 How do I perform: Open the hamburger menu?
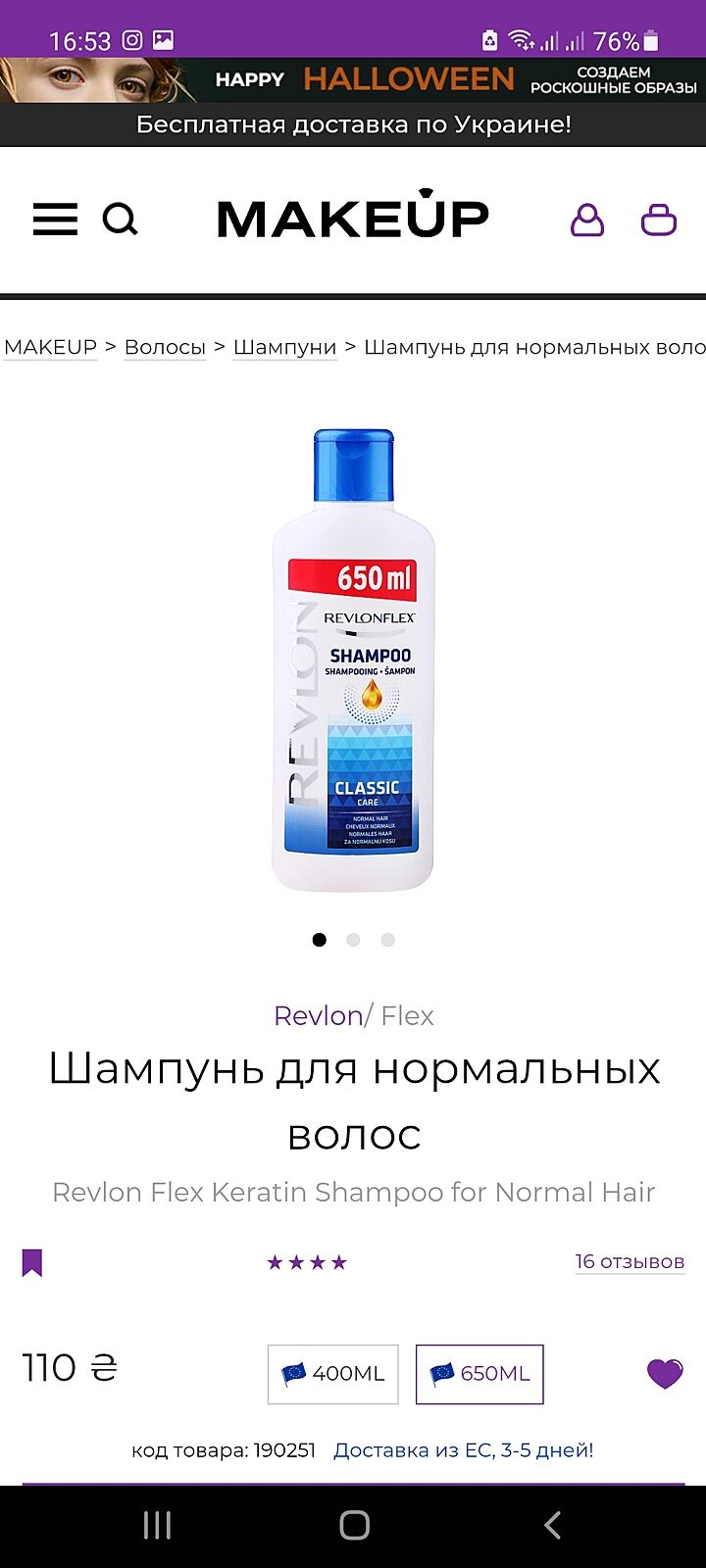coord(55,220)
